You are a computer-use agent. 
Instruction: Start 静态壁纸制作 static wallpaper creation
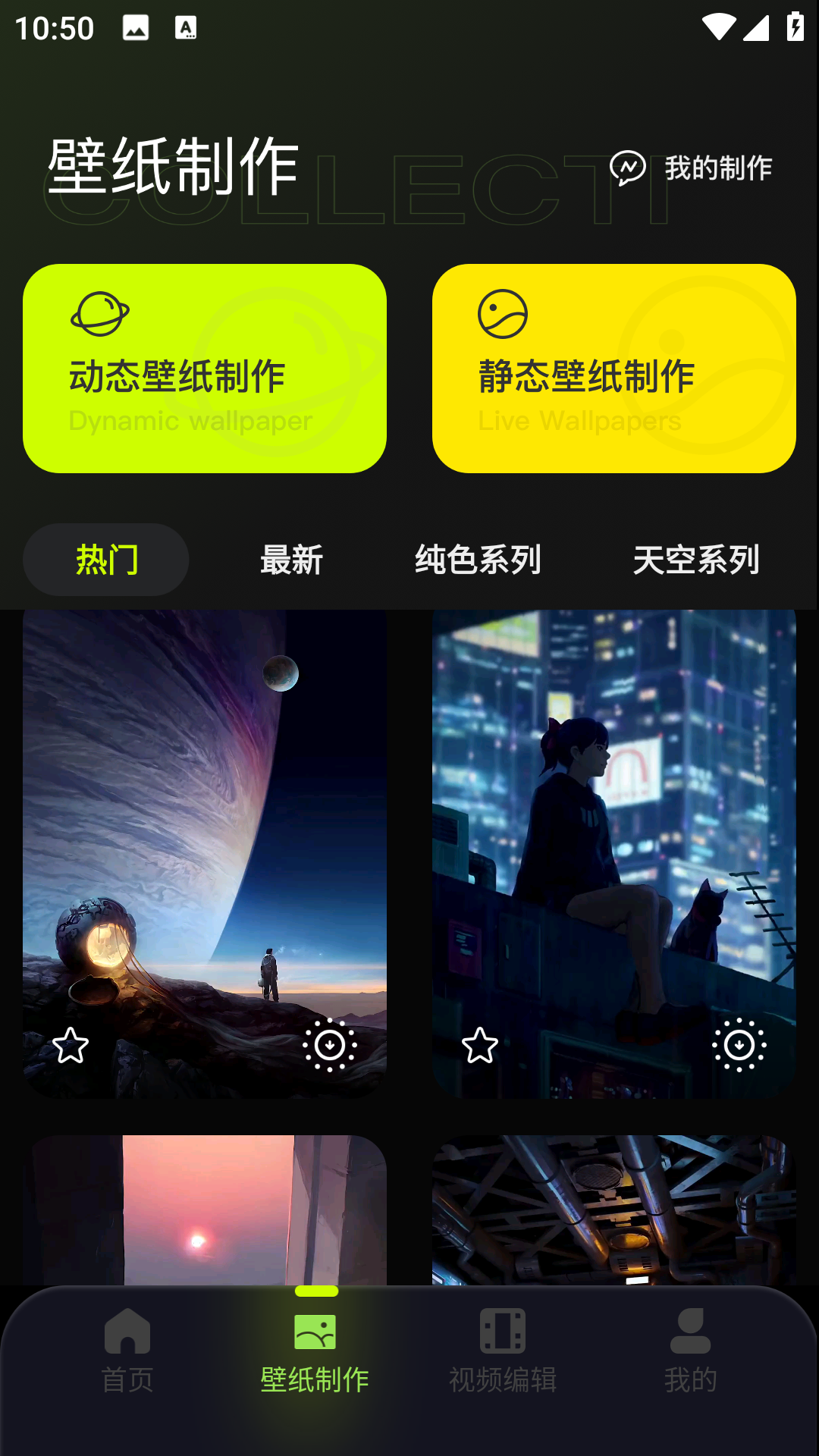pos(614,369)
